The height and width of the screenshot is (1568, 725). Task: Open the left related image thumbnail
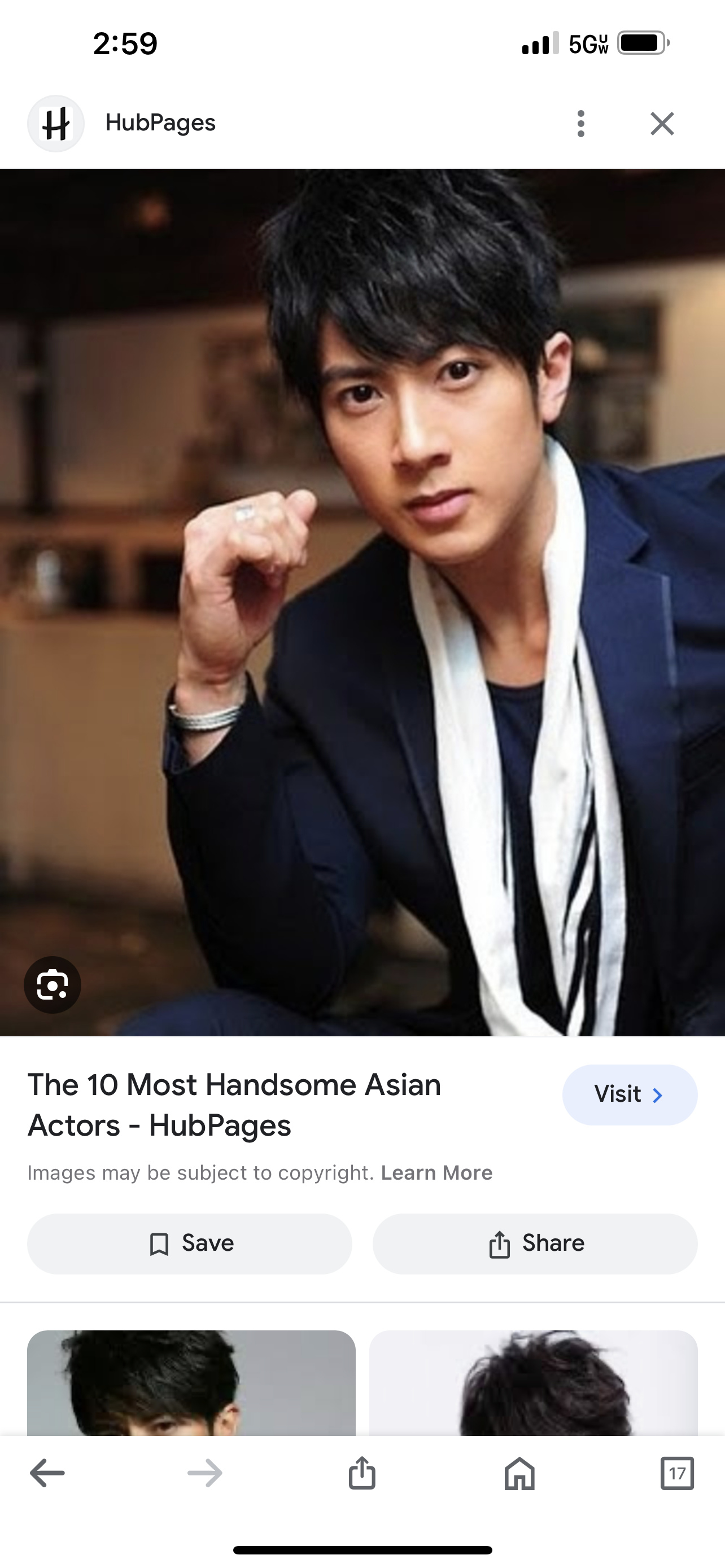191,1383
